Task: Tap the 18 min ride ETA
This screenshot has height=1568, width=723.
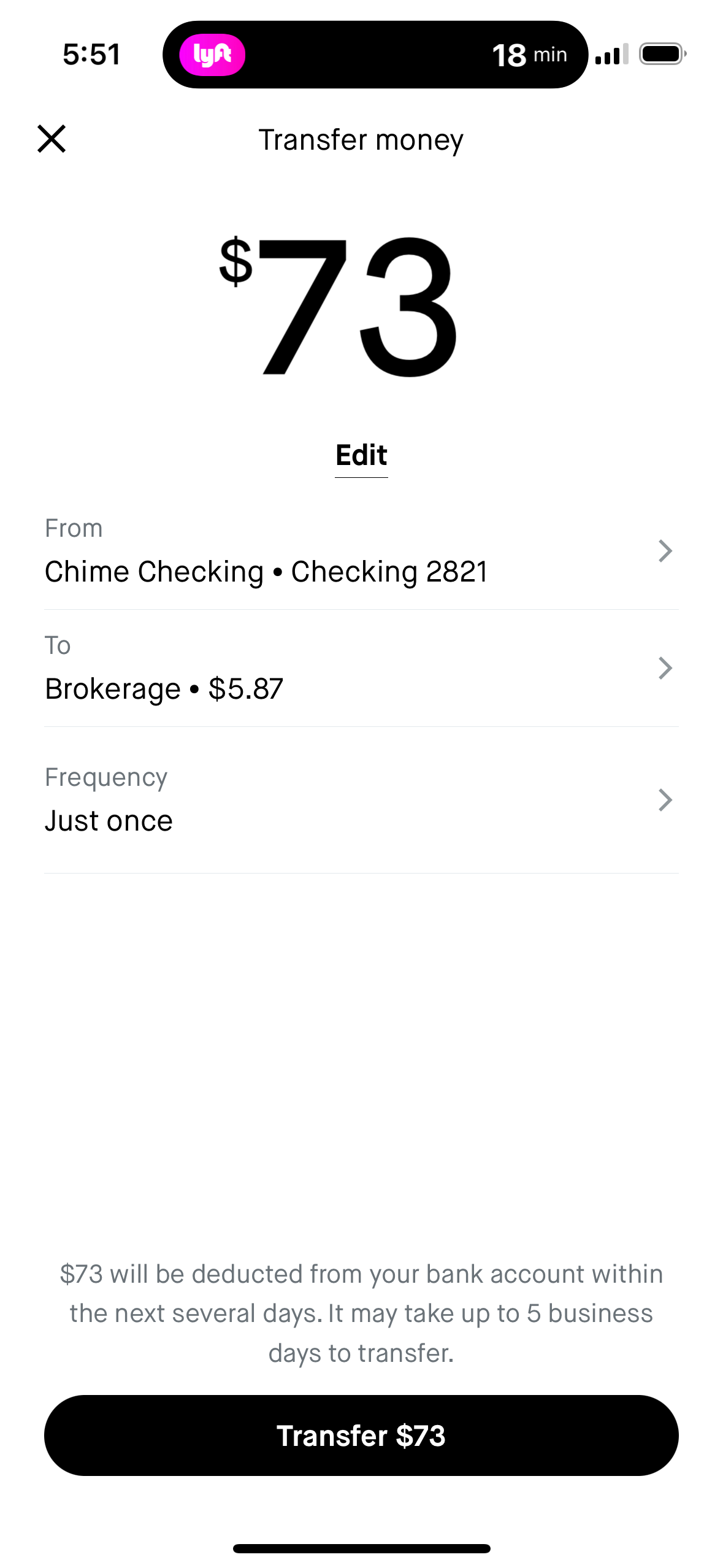Action: 530,55
